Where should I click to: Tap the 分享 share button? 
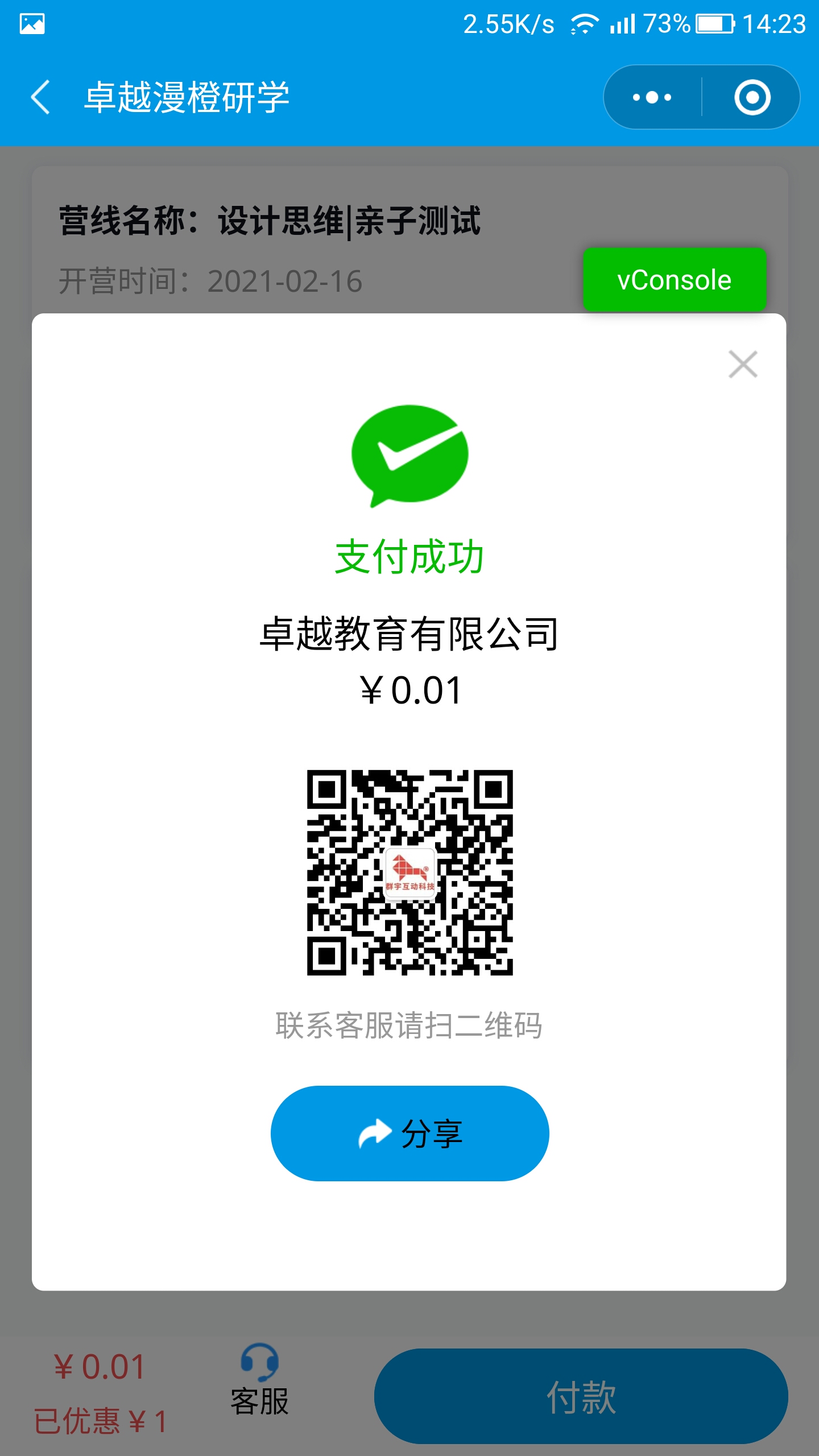click(x=409, y=1134)
